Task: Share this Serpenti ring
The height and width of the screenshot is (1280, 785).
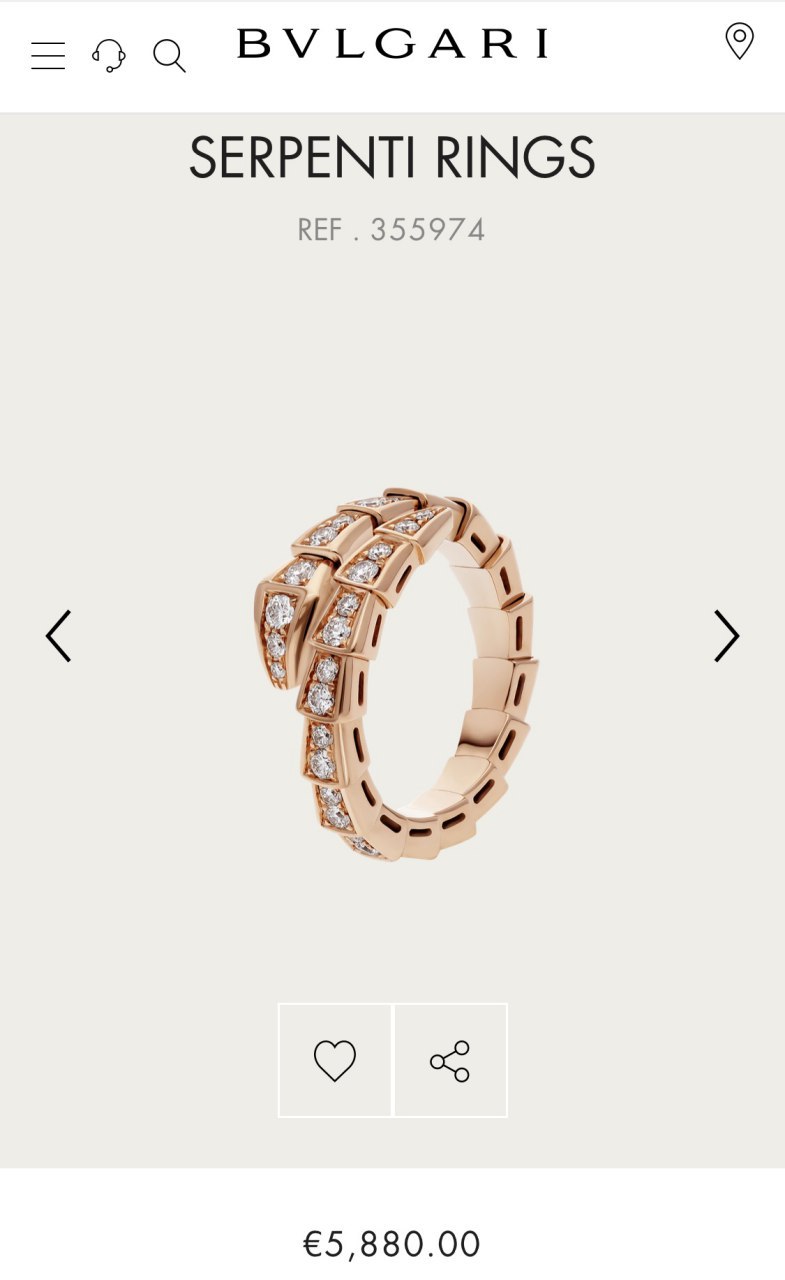Action: pyautogui.click(x=450, y=1060)
